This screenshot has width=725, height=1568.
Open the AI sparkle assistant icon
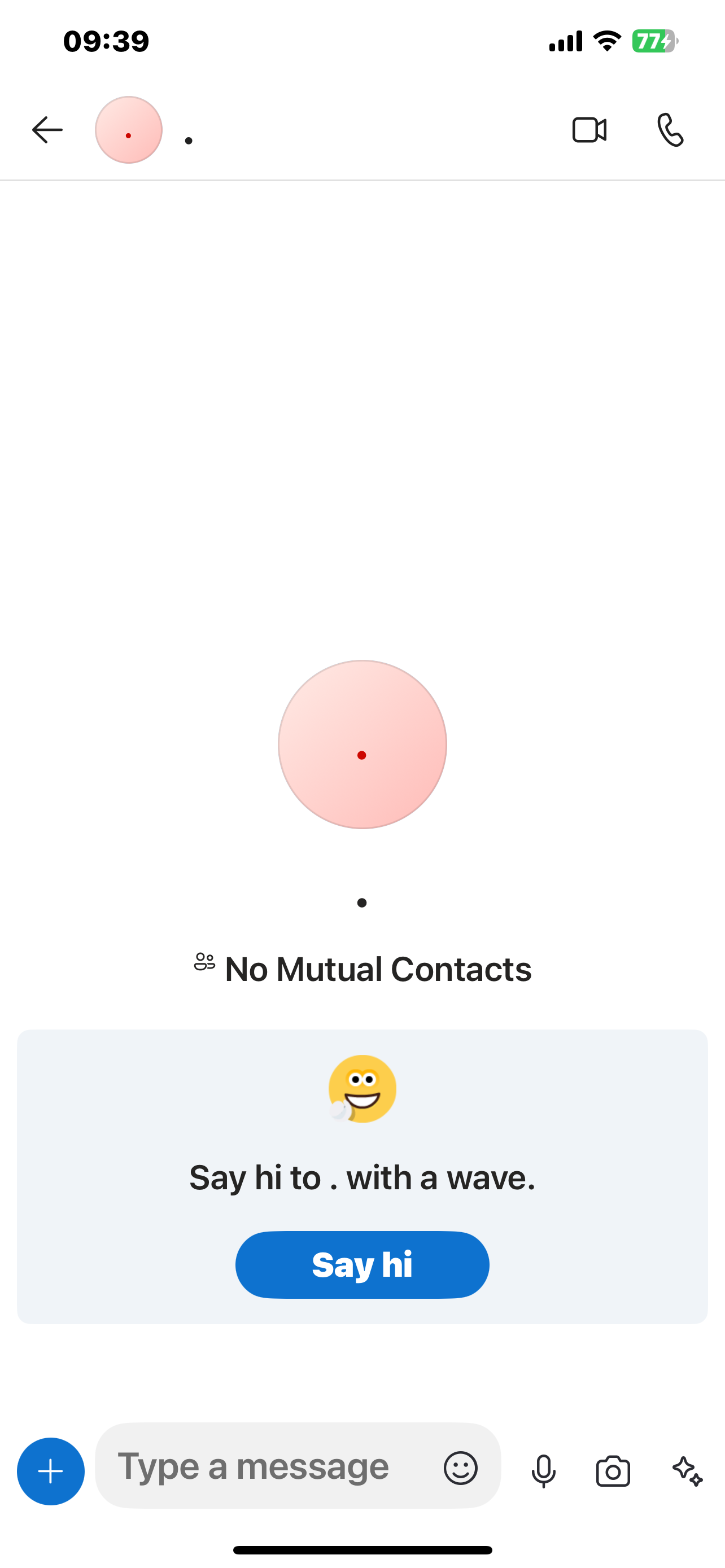pos(688,1471)
